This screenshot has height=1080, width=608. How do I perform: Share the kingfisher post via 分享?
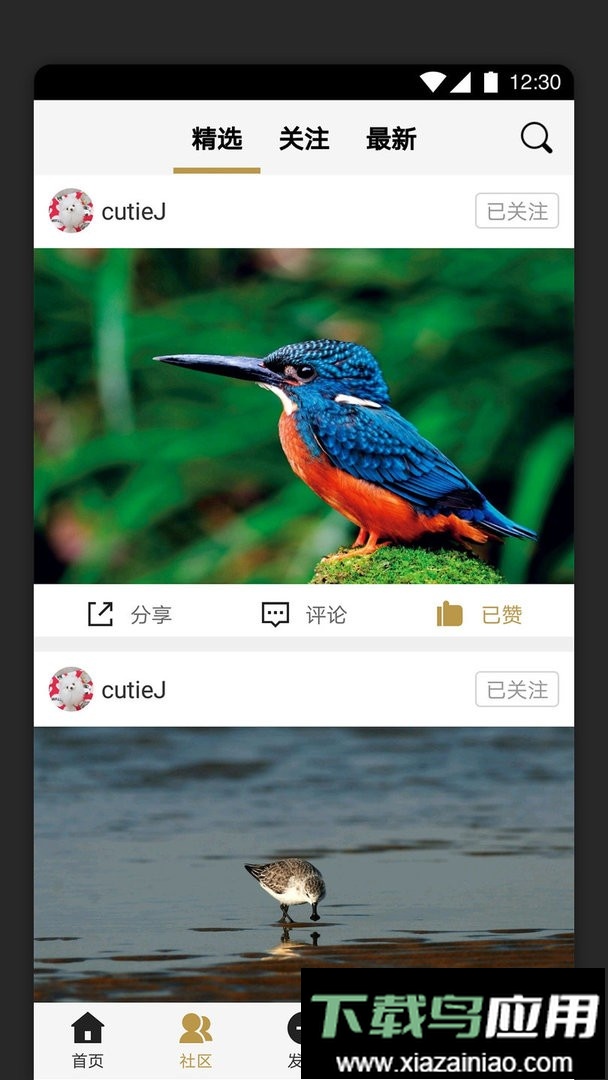coord(130,614)
